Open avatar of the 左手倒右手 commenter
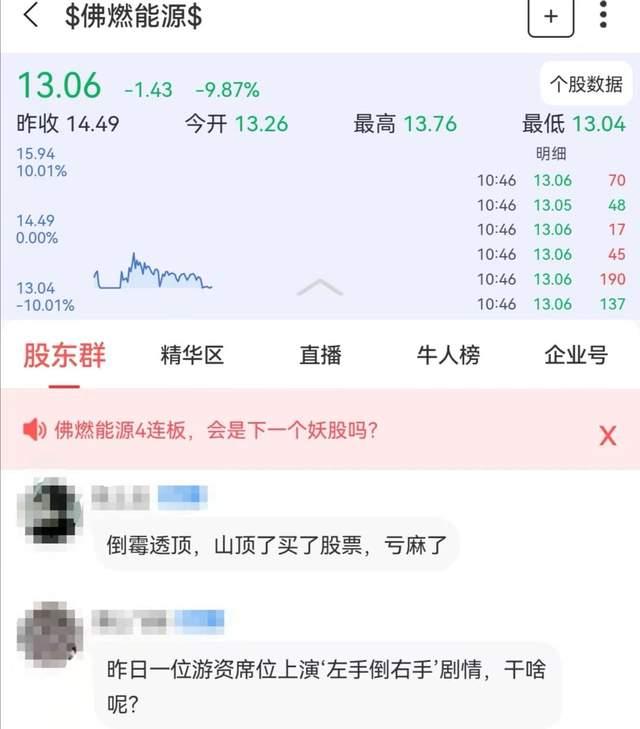 52,634
